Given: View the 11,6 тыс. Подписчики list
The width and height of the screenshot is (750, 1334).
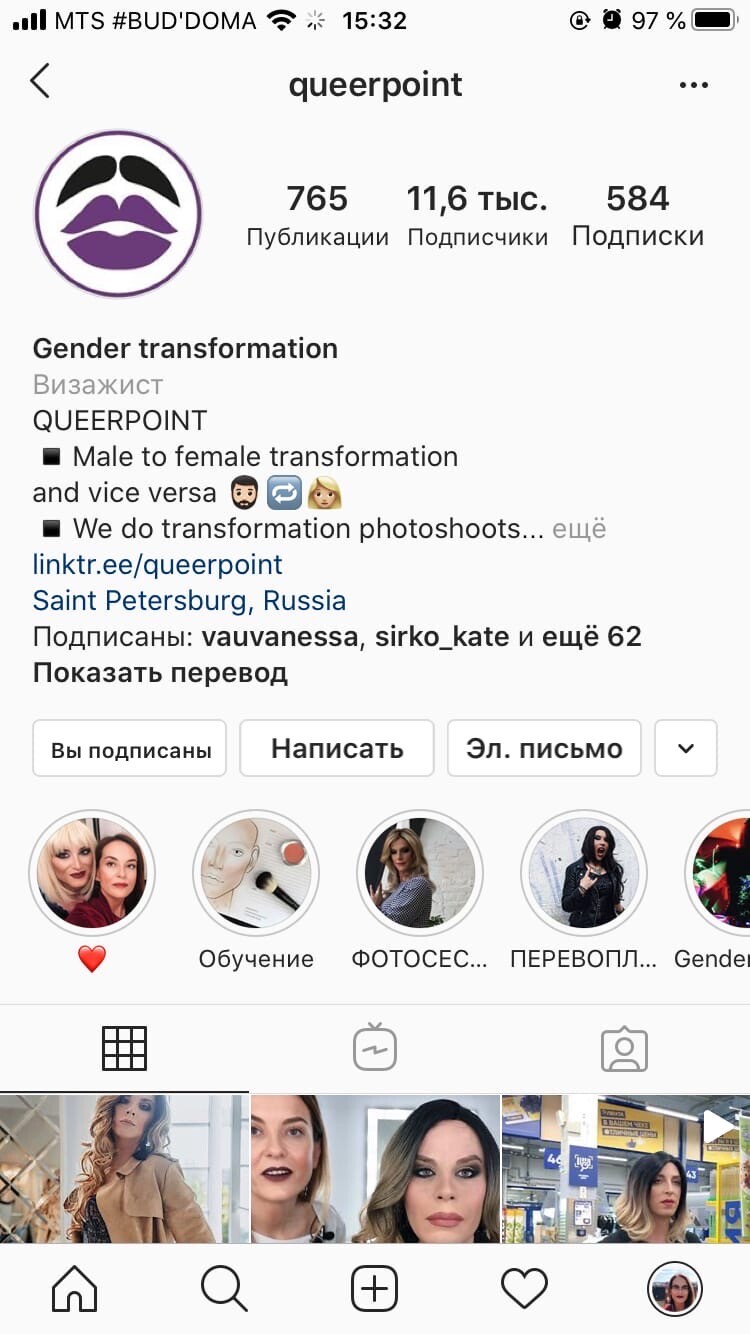Looking at the screenshot, I should (x=477, y=214).
